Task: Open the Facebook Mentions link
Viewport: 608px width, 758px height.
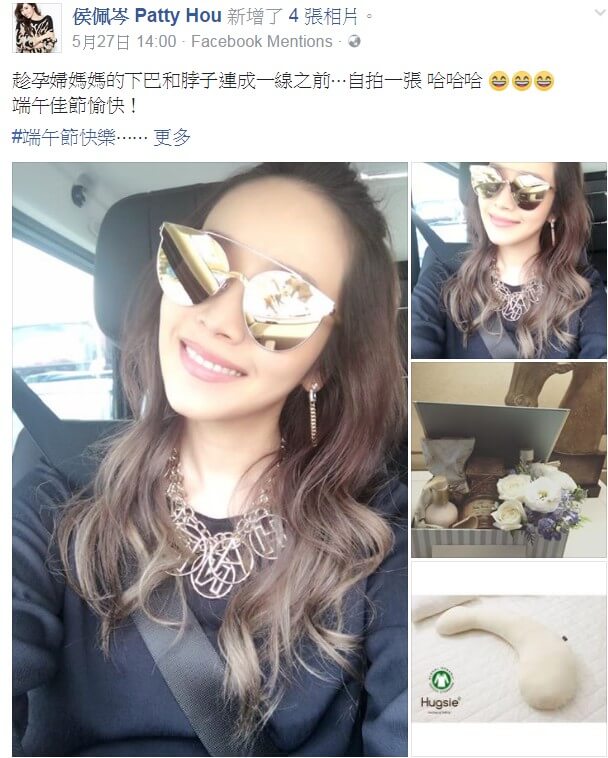Action: coord(261,42)
